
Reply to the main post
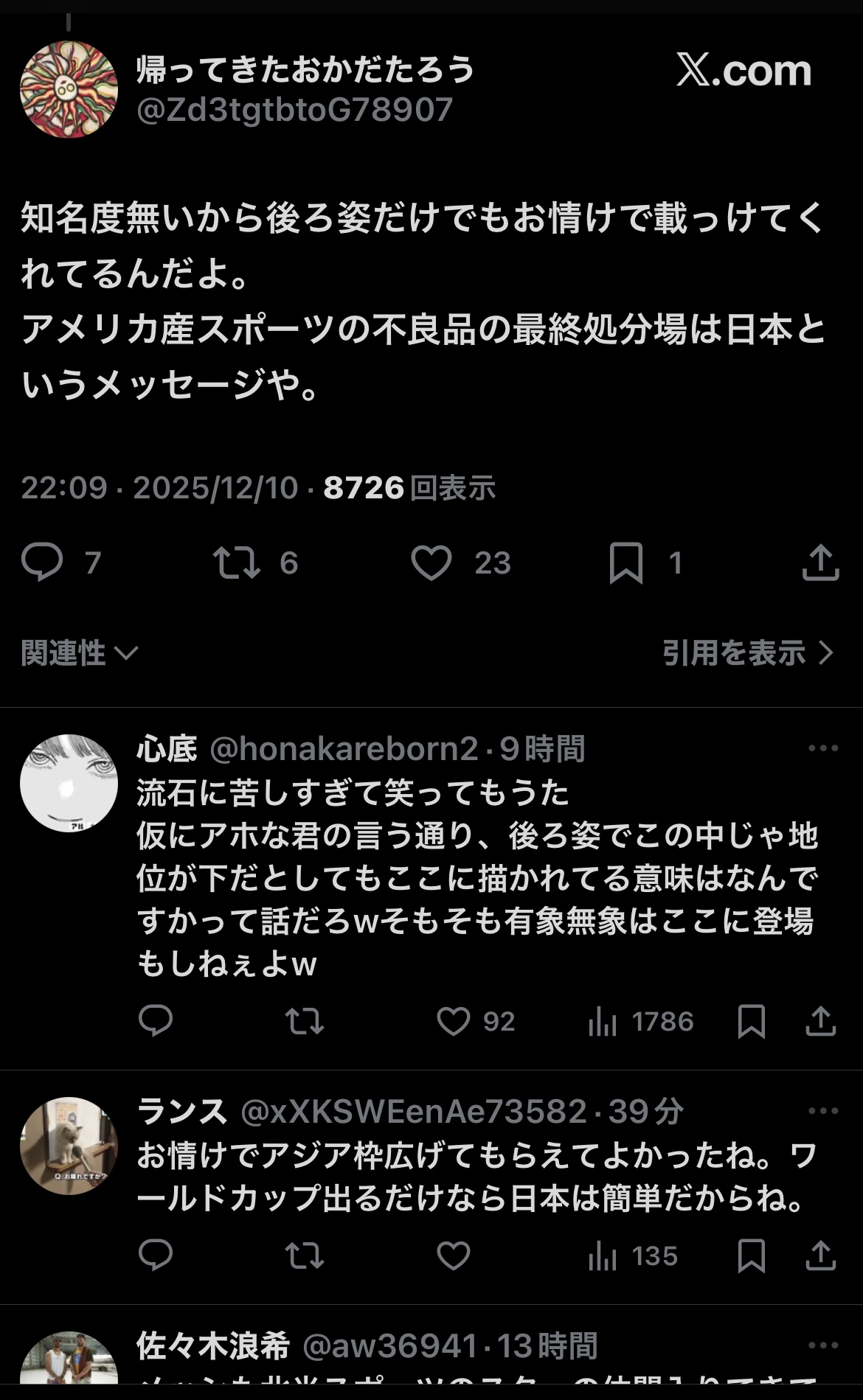pyautogui.click(x=42, y=563)
